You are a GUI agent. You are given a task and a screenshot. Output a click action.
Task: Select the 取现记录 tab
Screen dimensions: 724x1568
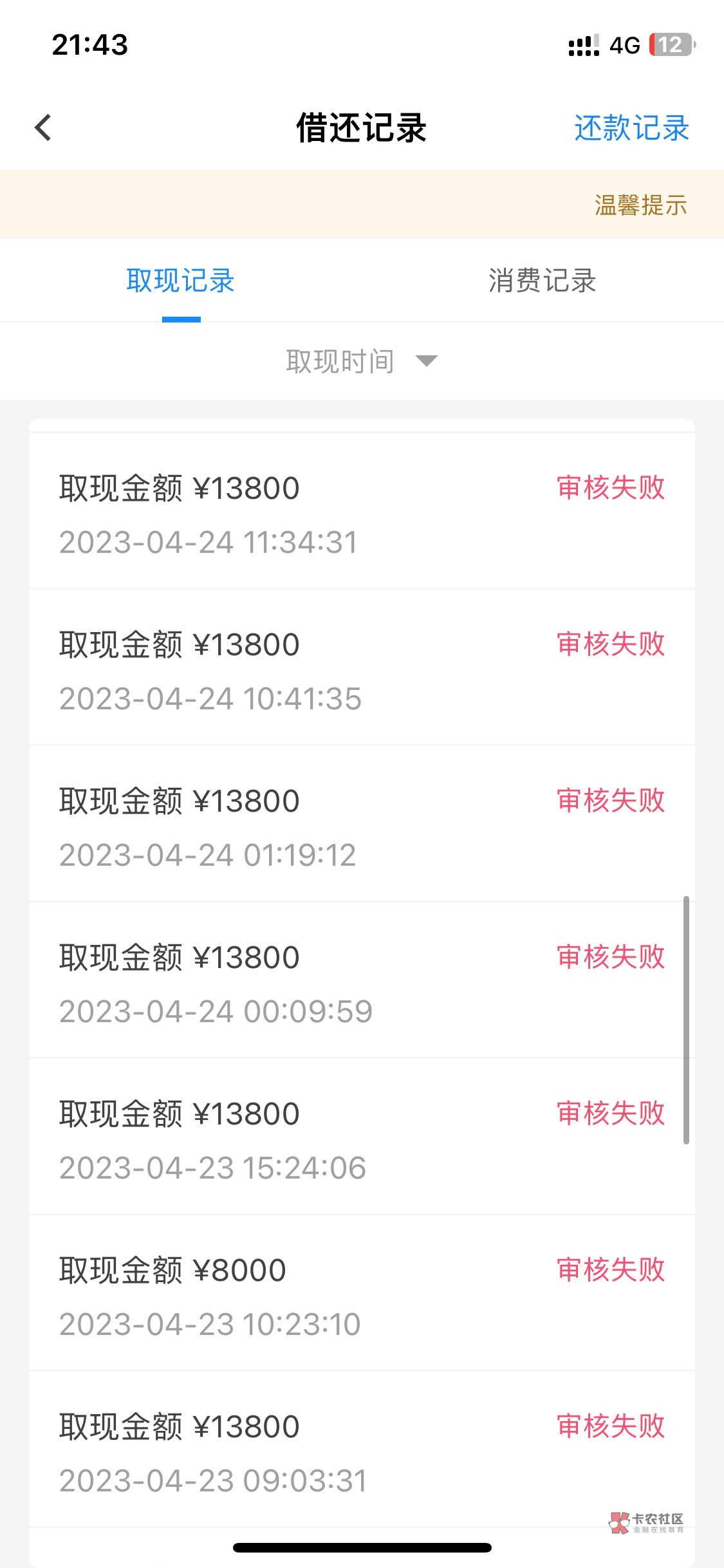(181, 281)
